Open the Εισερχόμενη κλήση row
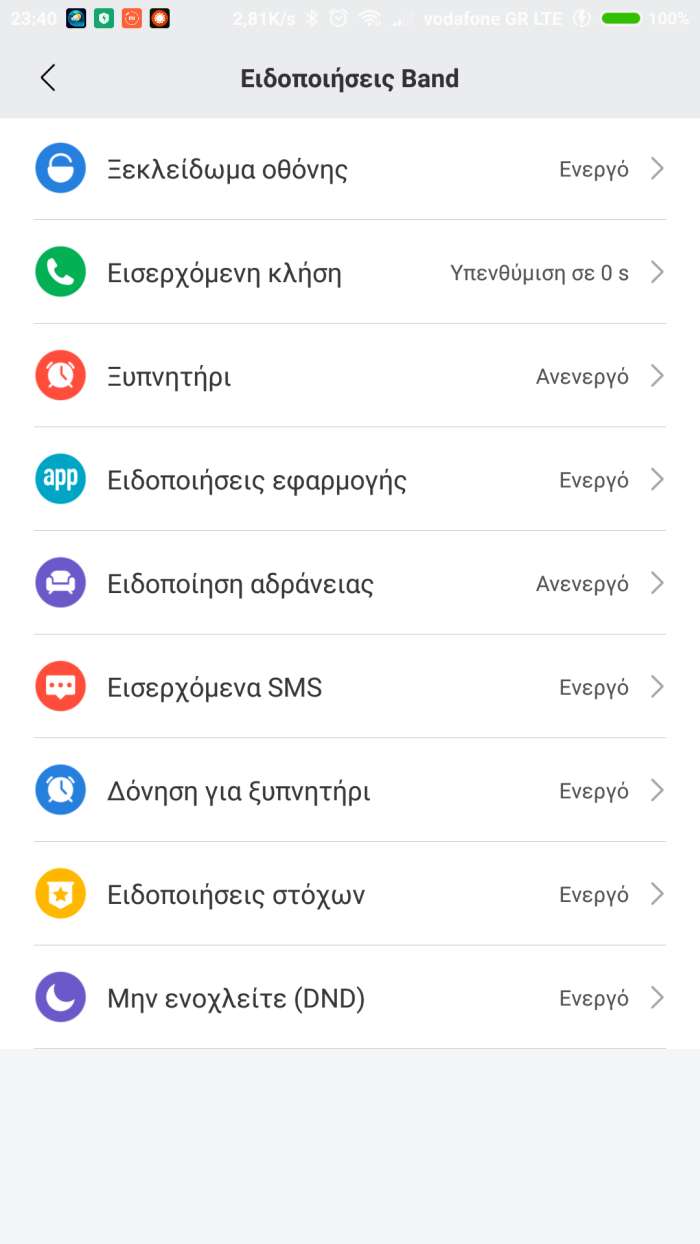Image resolution: width=700 pixels, height=1244 pixels. tap(350, 273)
